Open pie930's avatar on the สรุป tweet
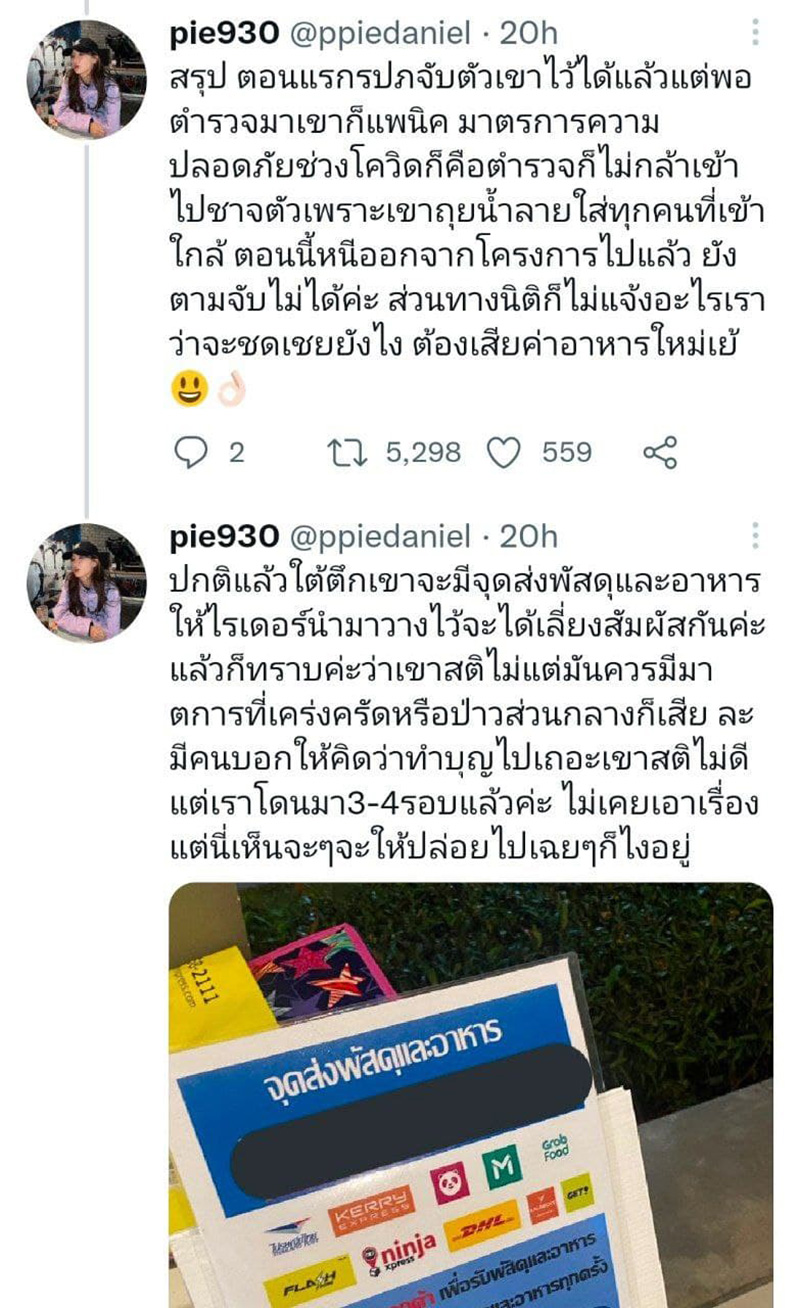Viewport: 800px width, 1308px height. click(86, 78)
